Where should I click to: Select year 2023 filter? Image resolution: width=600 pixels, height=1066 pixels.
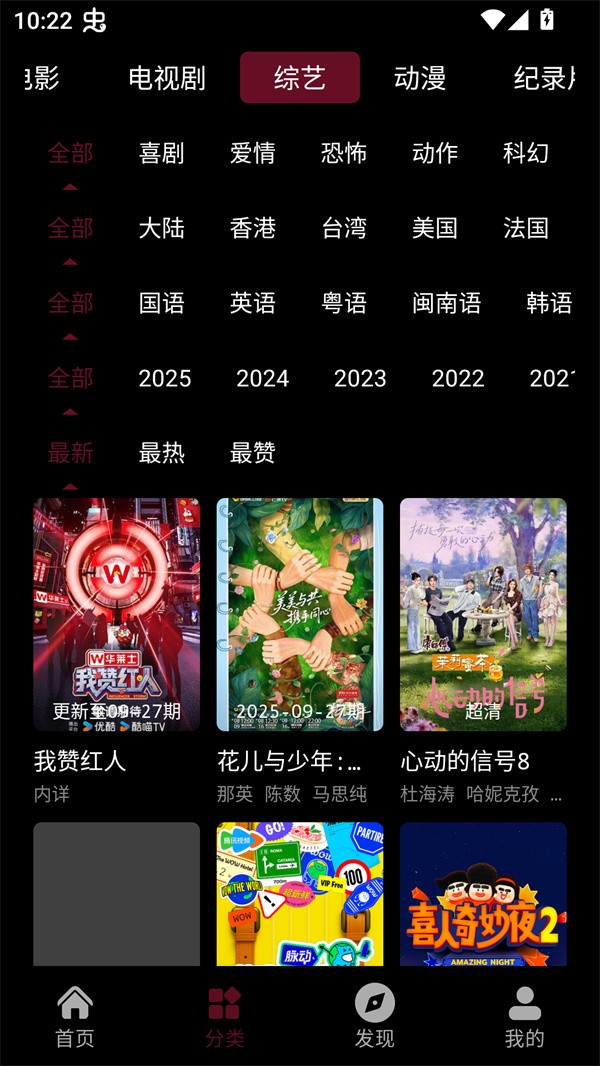[360, 378]
